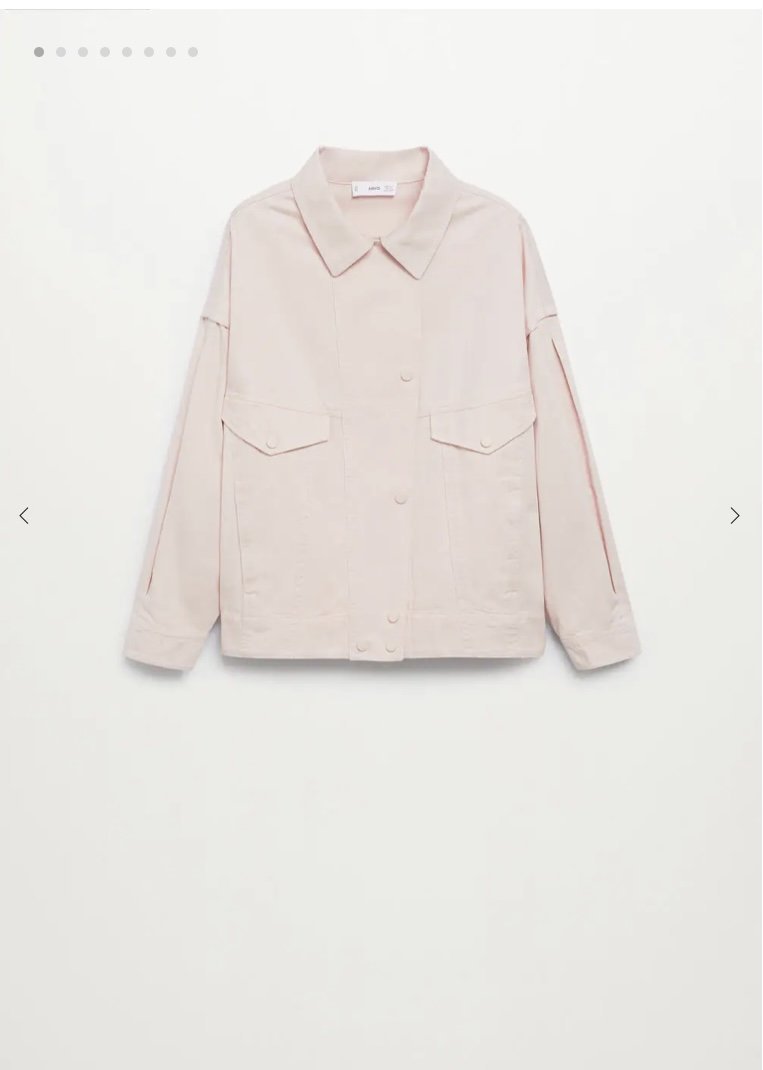This screenshot has width=763, height=1070.
Task: Jump to the last page indicator dot
Action: [x=193, y=52]
